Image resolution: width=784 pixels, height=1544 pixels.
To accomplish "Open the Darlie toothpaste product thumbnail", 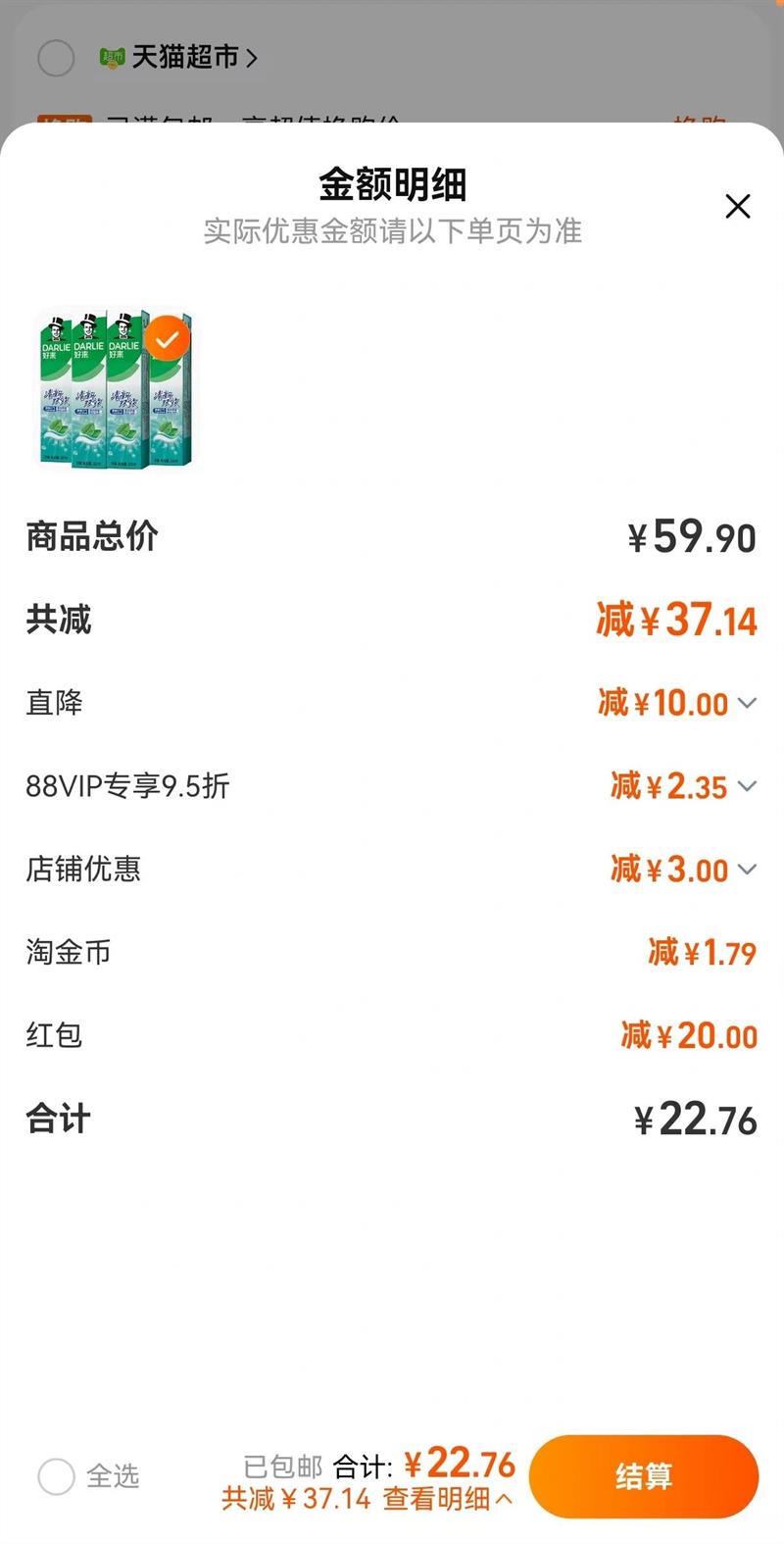I will [x=116, y=388].
